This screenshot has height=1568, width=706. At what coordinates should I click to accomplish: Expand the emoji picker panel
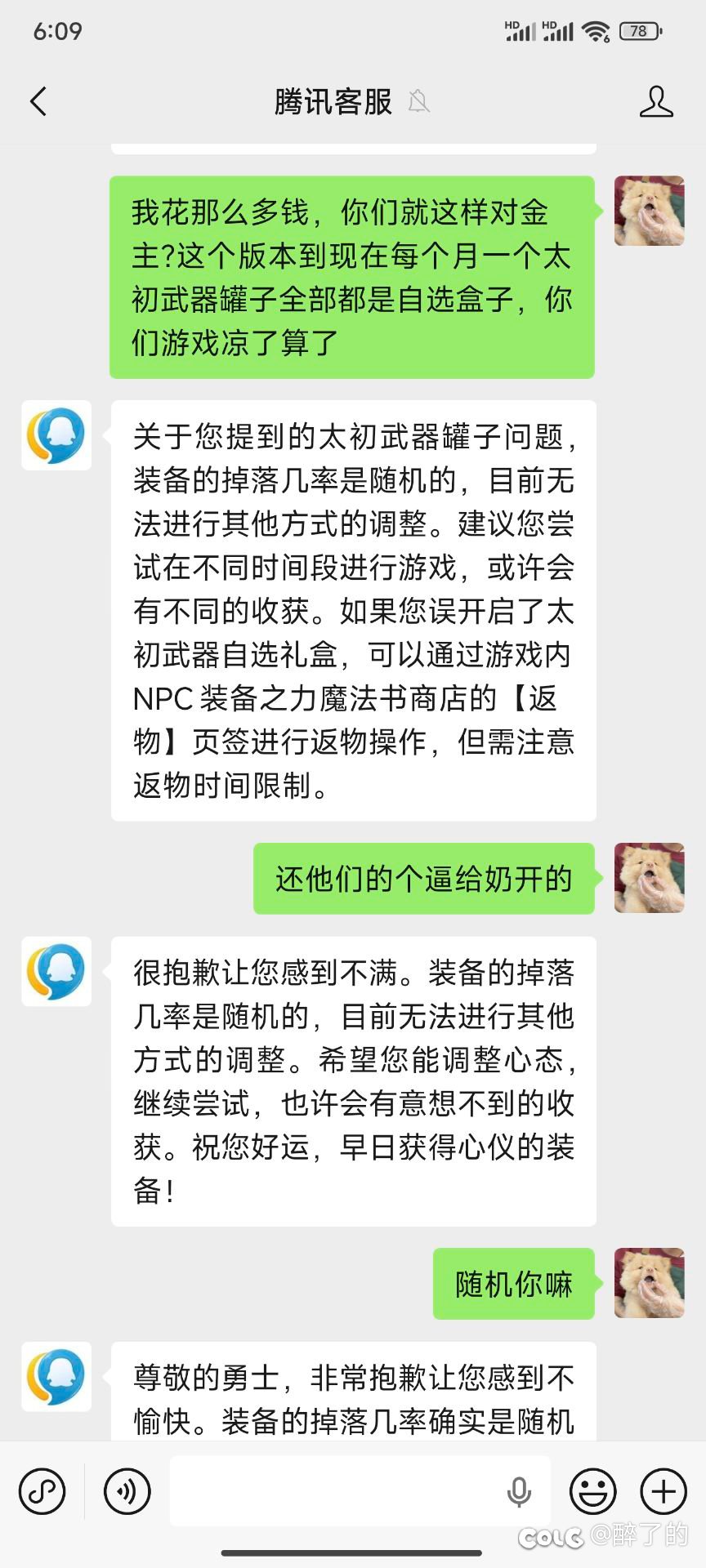[596, 1491]
